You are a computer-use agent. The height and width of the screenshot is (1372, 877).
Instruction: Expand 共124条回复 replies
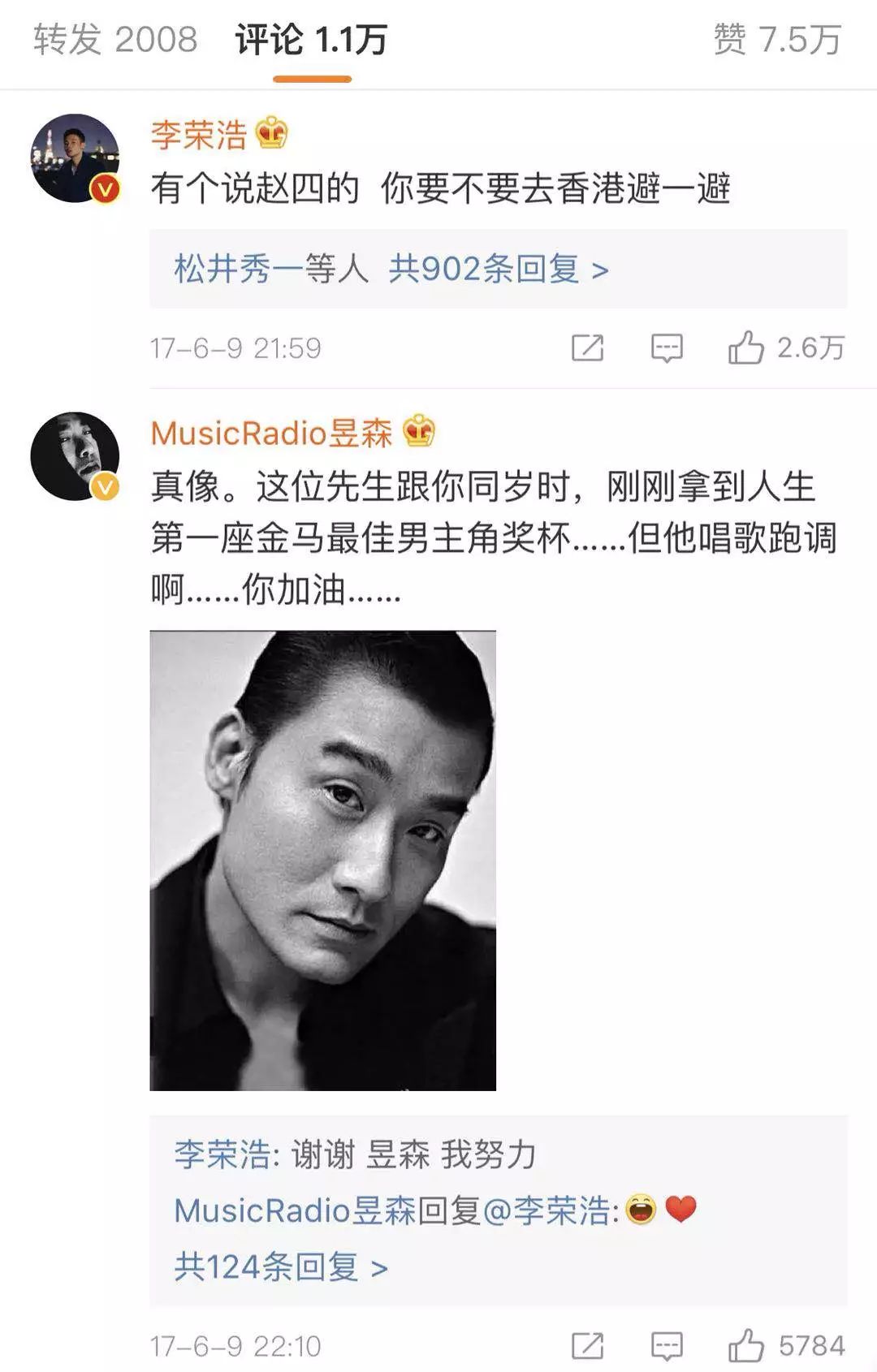(281, 1266)
